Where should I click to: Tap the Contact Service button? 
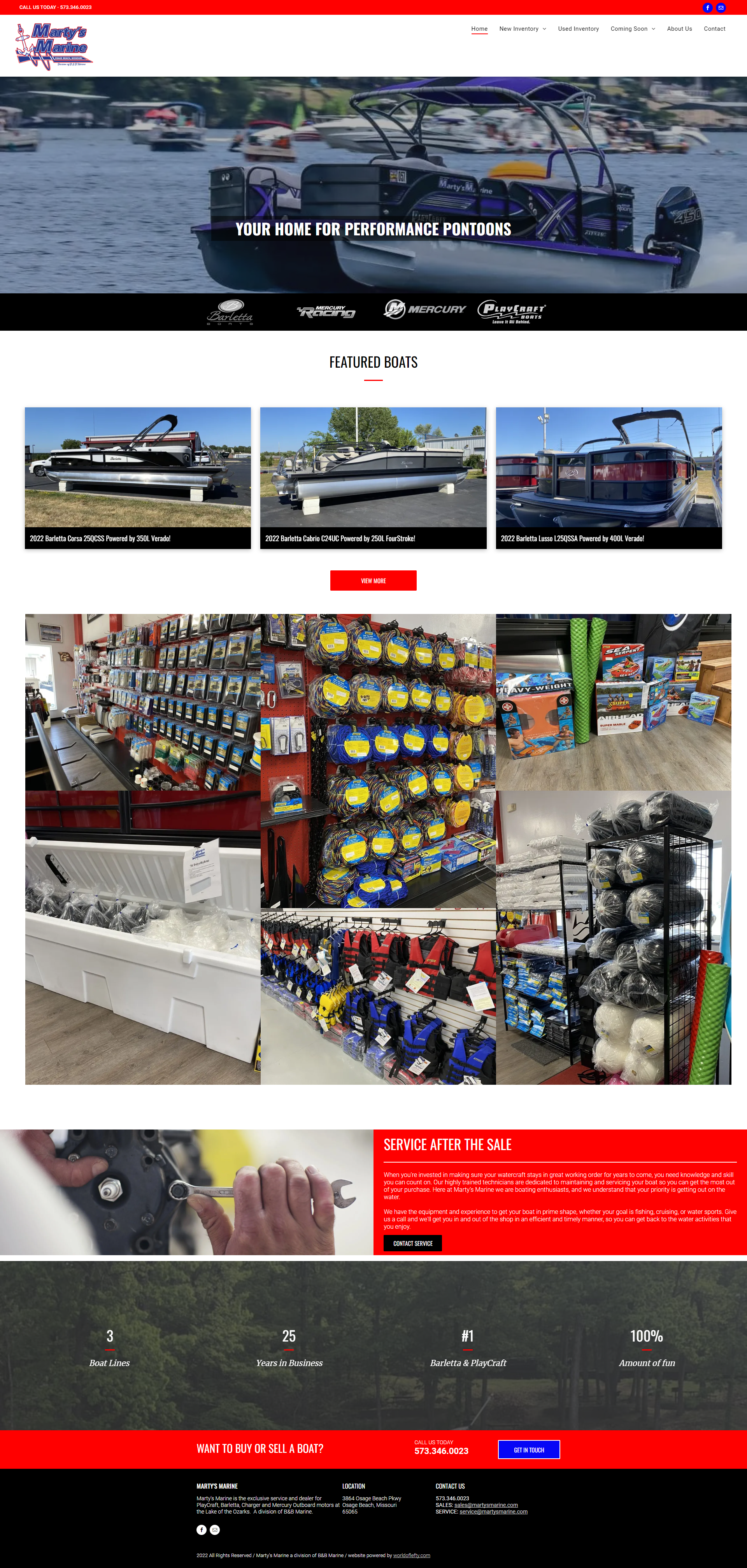pyautogui.click(x=412, y=1244)
